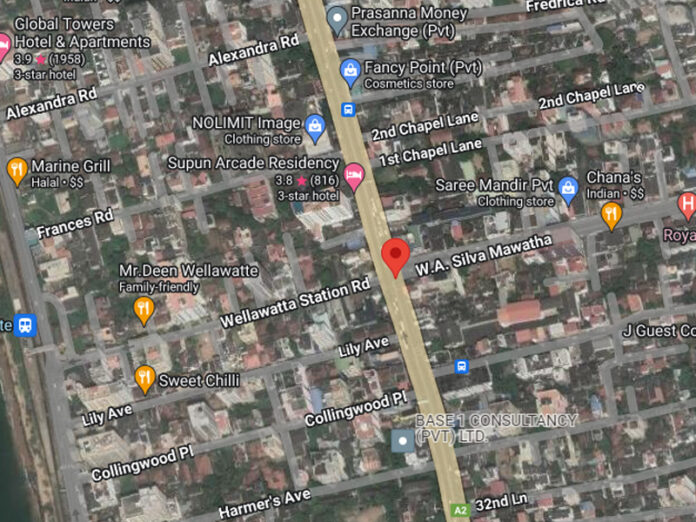This screenshot has height=522, width=696.
Task: Tap the red dropped pin marker
Action: 396,255
